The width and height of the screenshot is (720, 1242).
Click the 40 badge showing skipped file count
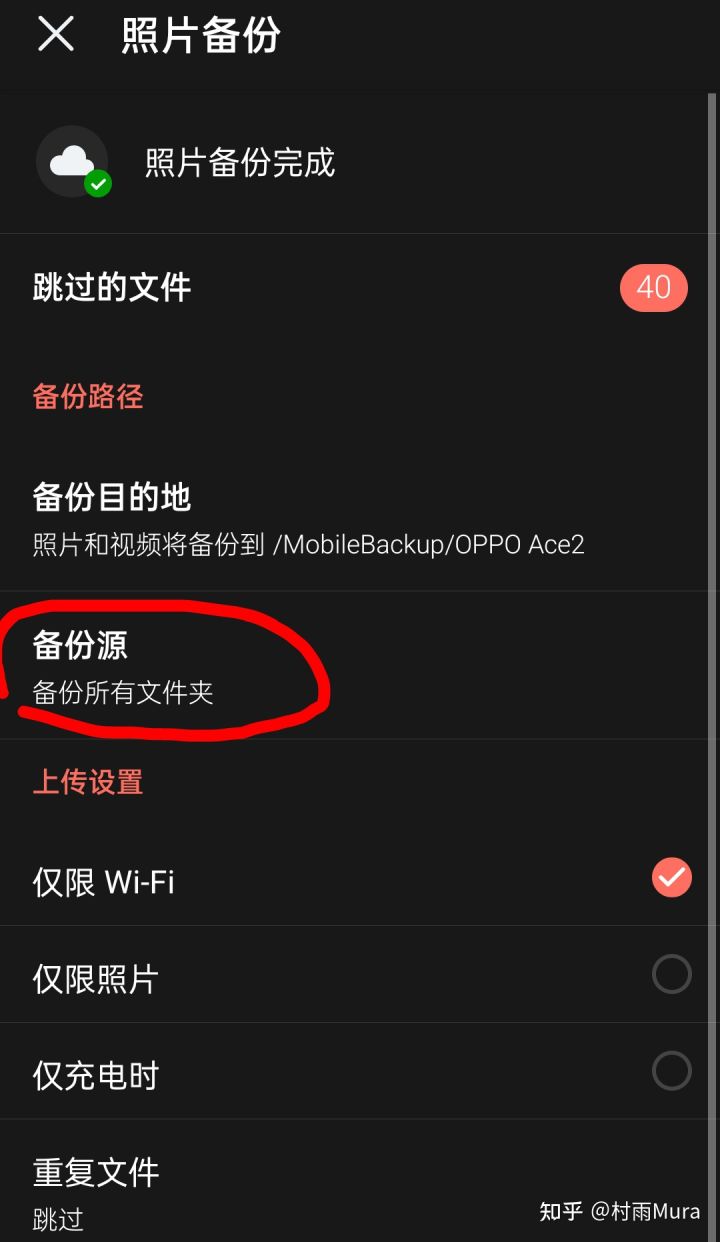(x=654, y=288)
